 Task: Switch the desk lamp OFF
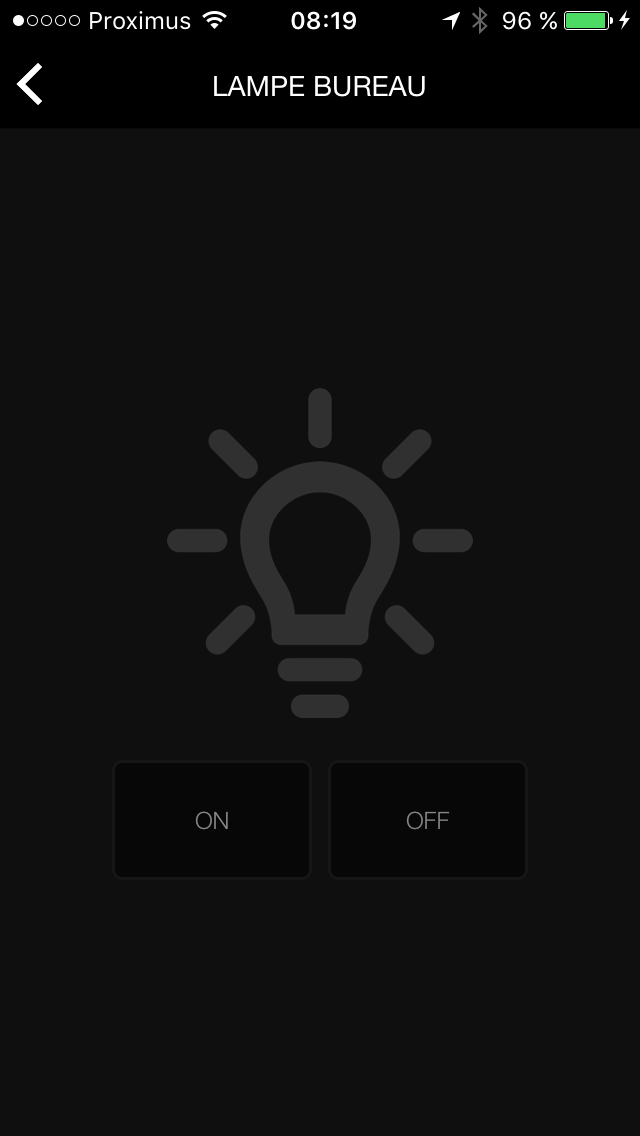click(x=428, y=820)
